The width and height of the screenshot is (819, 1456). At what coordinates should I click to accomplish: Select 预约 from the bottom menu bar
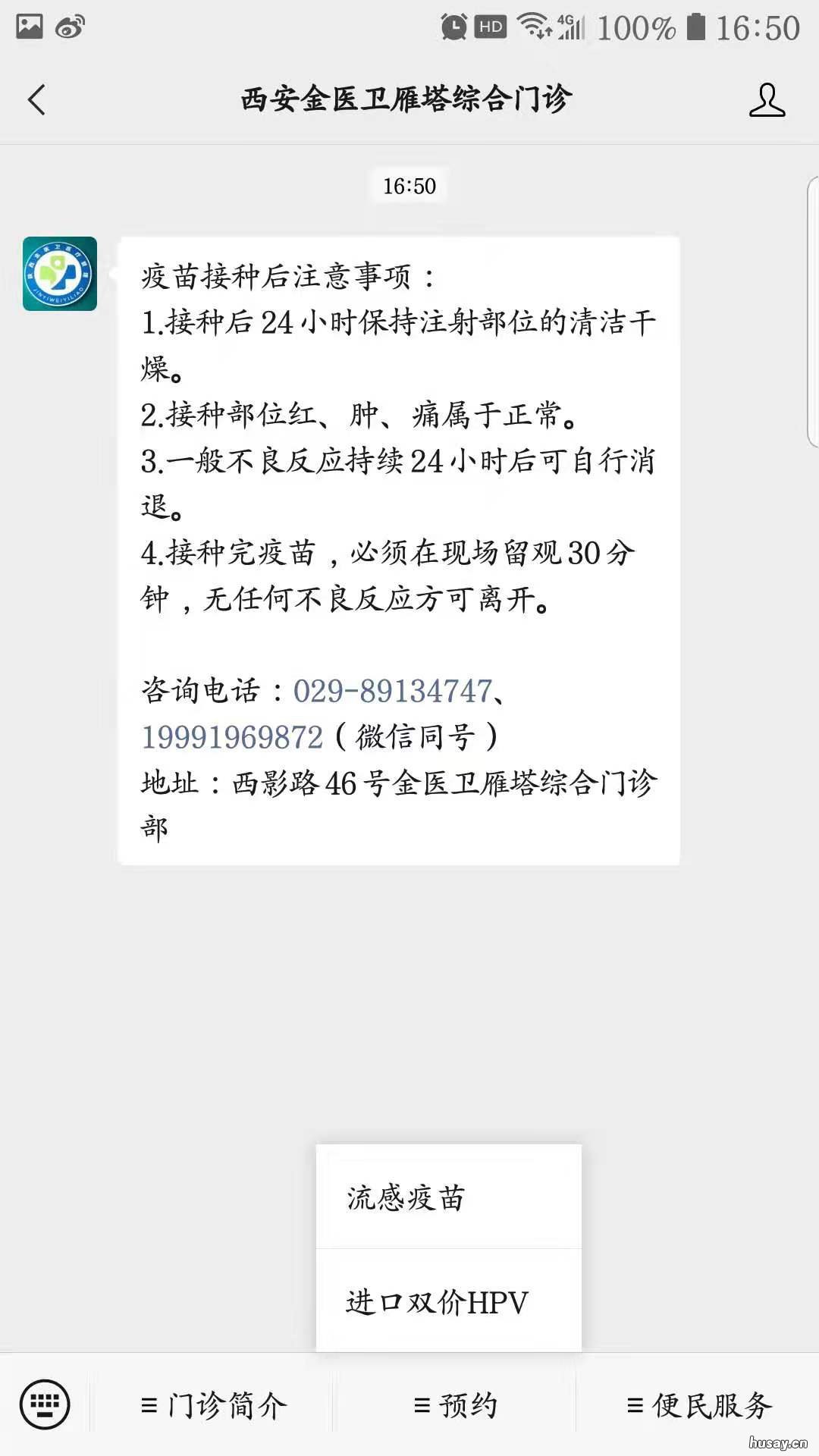[460, 1404]
